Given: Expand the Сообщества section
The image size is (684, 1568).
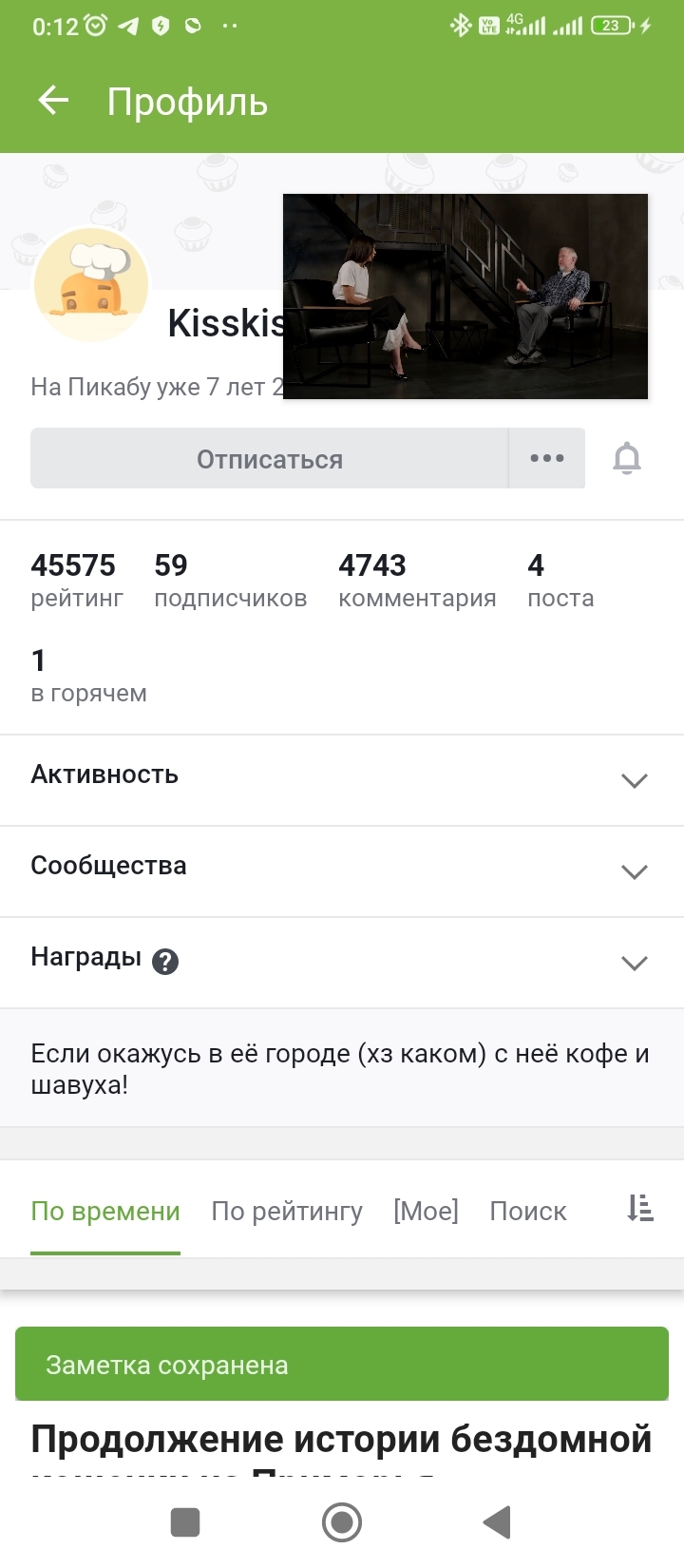Looking at the screenshot, I should coord(342,870).
